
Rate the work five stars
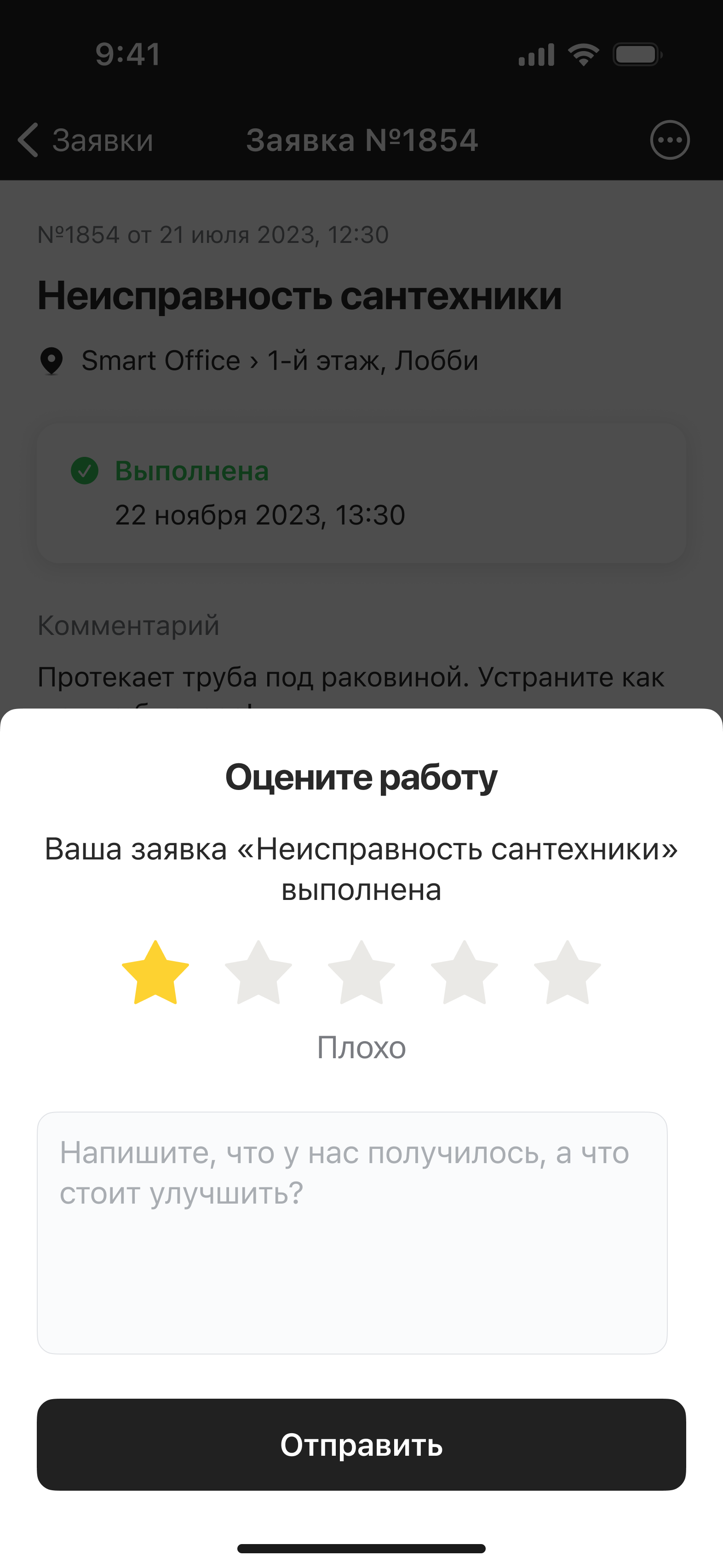point(567,973)
